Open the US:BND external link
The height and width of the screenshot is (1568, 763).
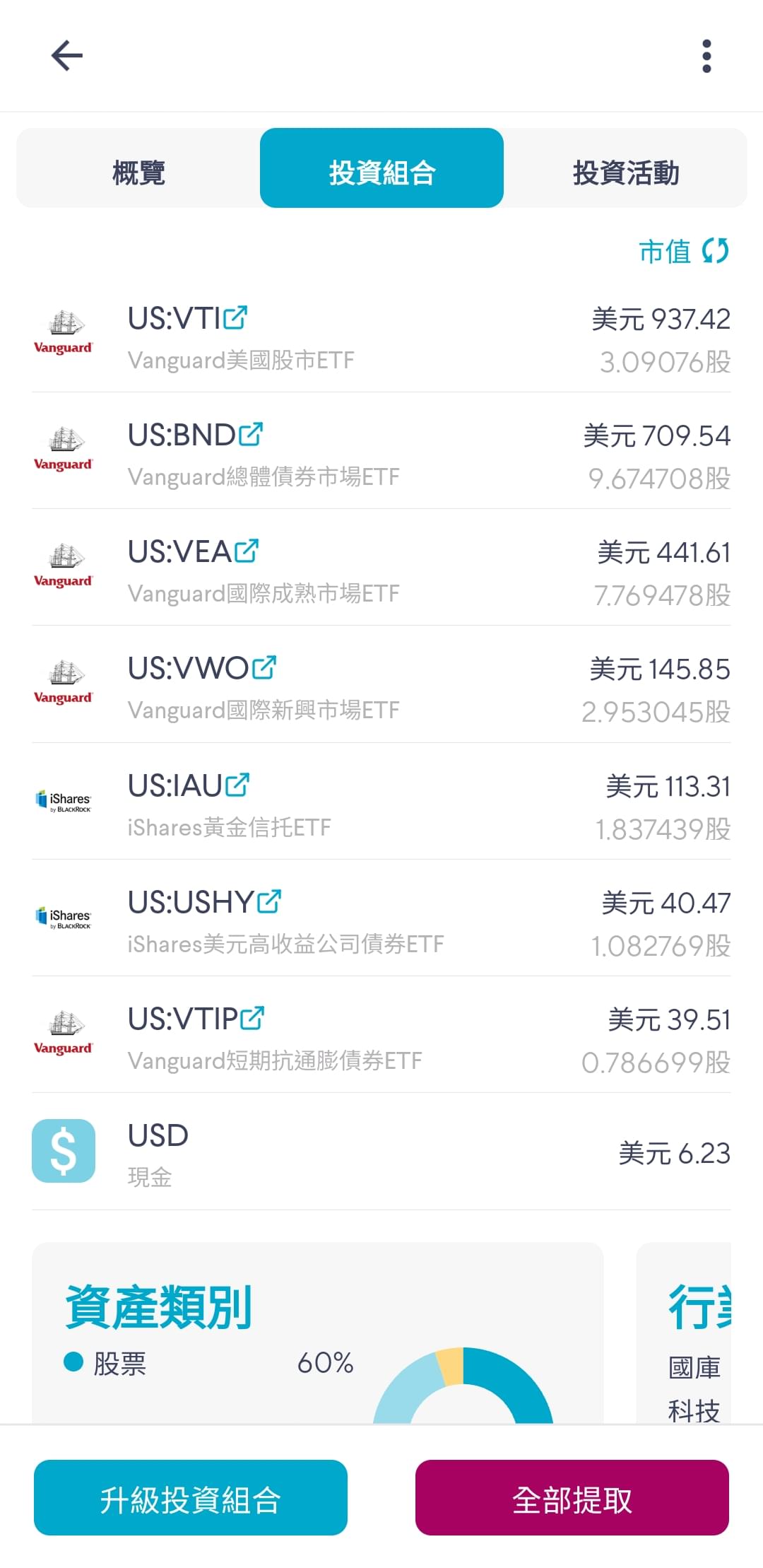(x=251, y=435)
